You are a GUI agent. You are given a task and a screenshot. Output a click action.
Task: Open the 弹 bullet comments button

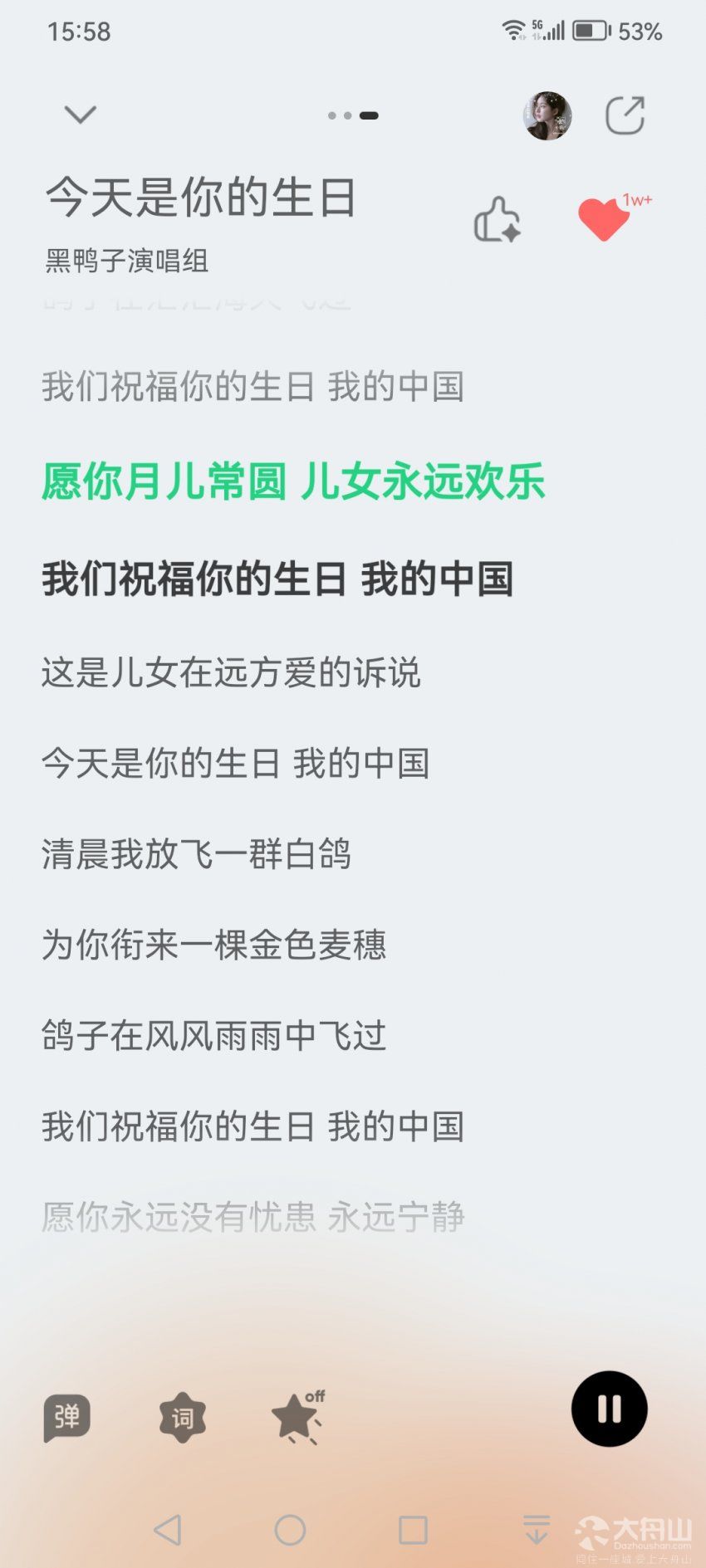coord(66,1417)
